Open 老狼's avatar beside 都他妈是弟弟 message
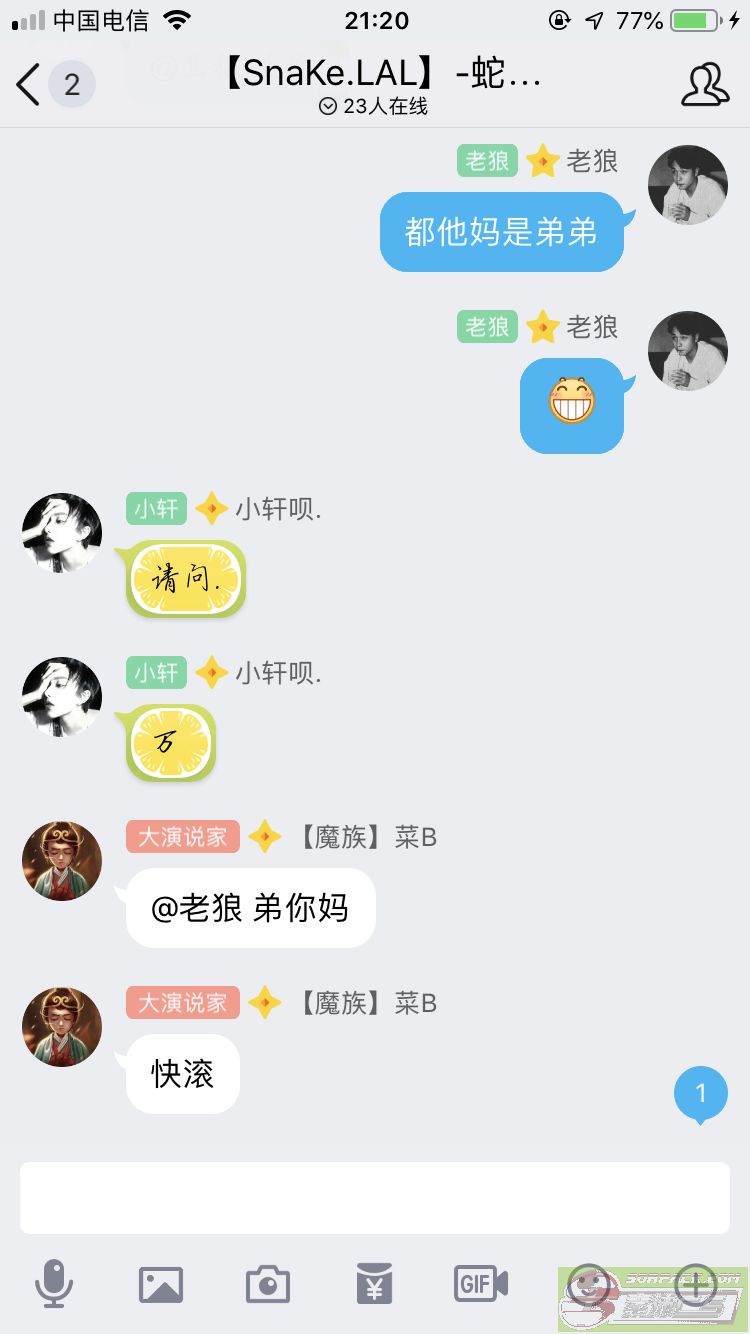 pos(687,185)
